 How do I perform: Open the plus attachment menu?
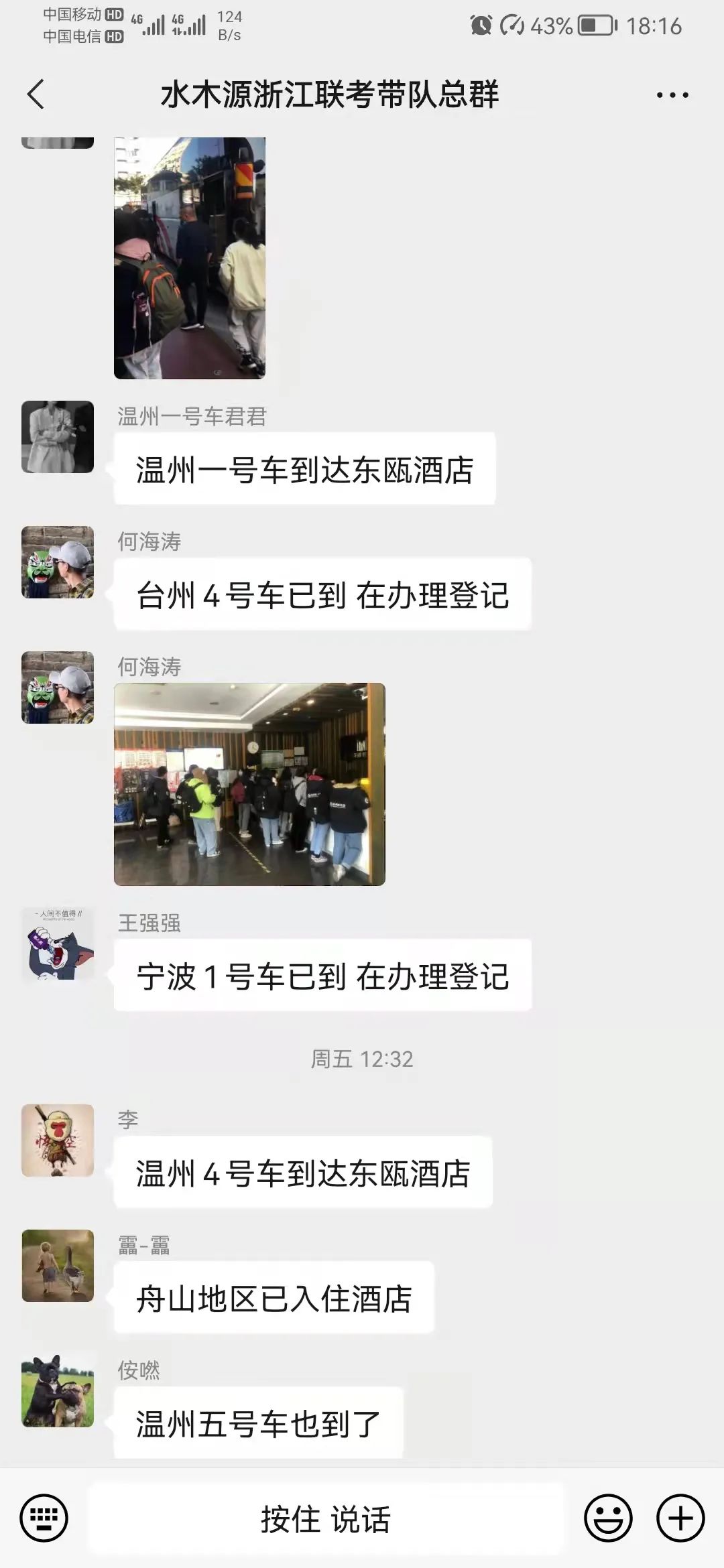(x=680, y=1518)
